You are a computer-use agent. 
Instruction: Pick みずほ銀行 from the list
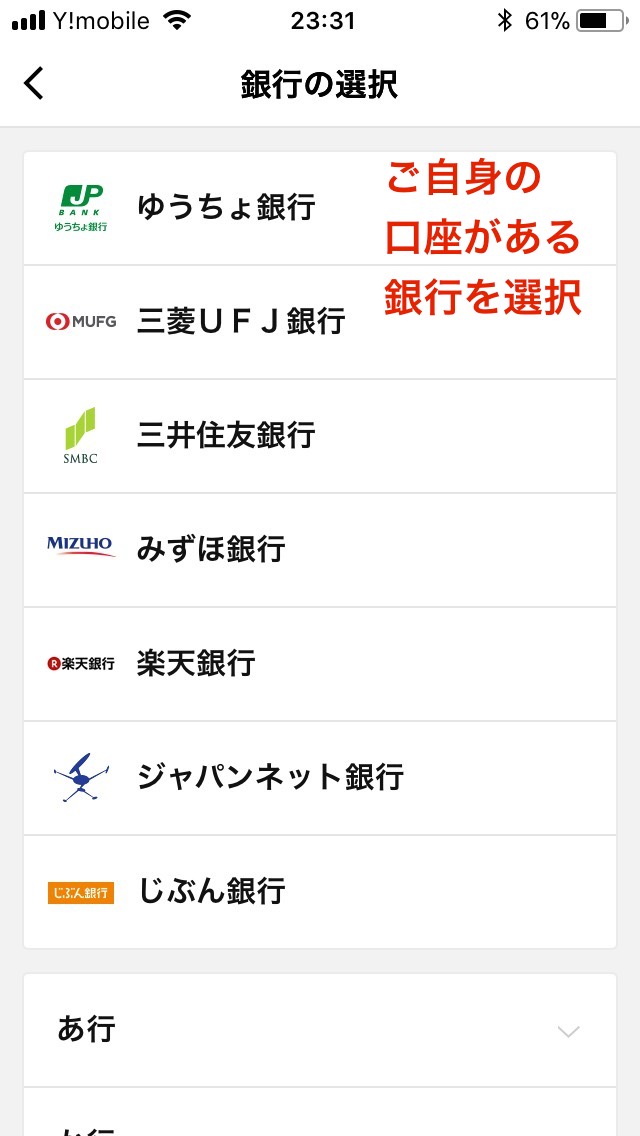[320, 550]
